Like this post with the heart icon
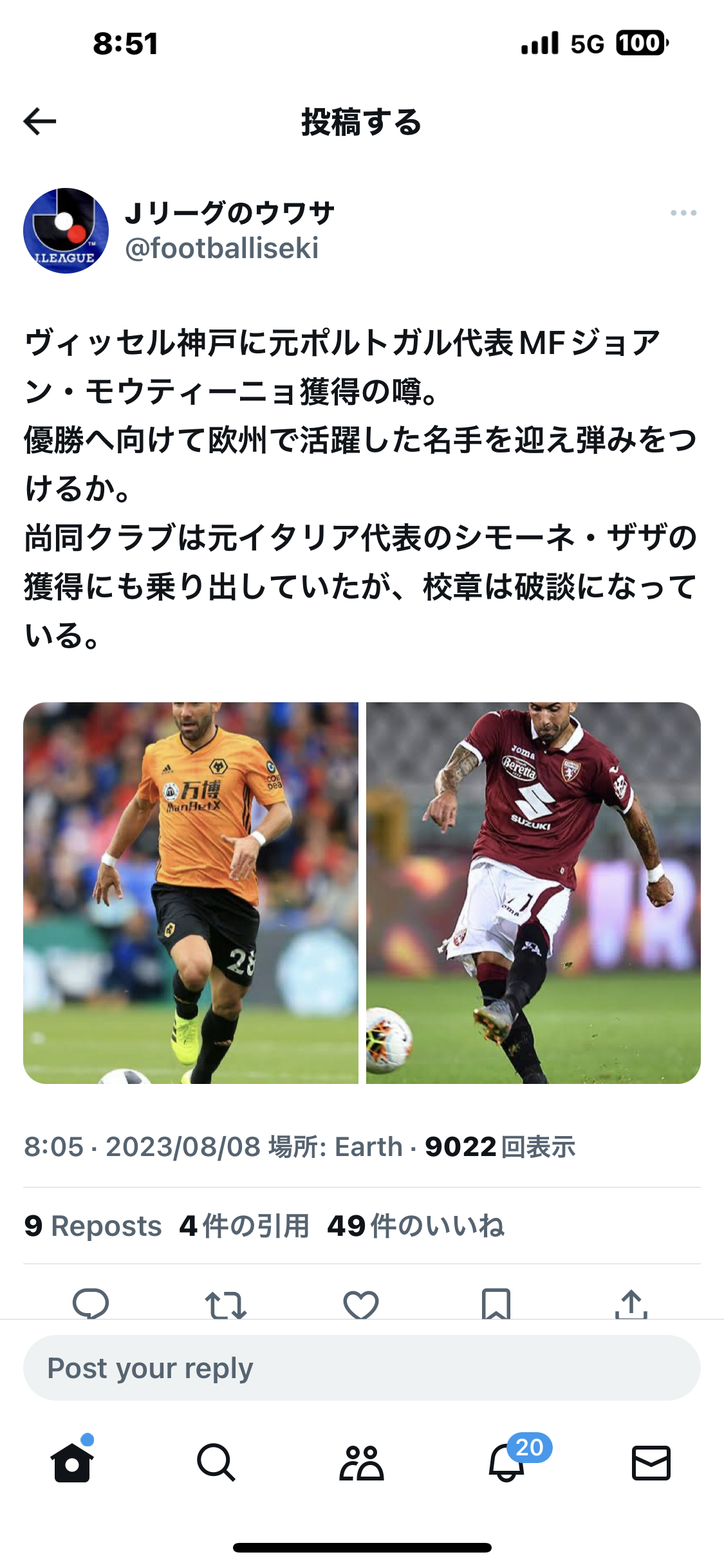This screenshot has height=1568, width=724. point(361,1305)
